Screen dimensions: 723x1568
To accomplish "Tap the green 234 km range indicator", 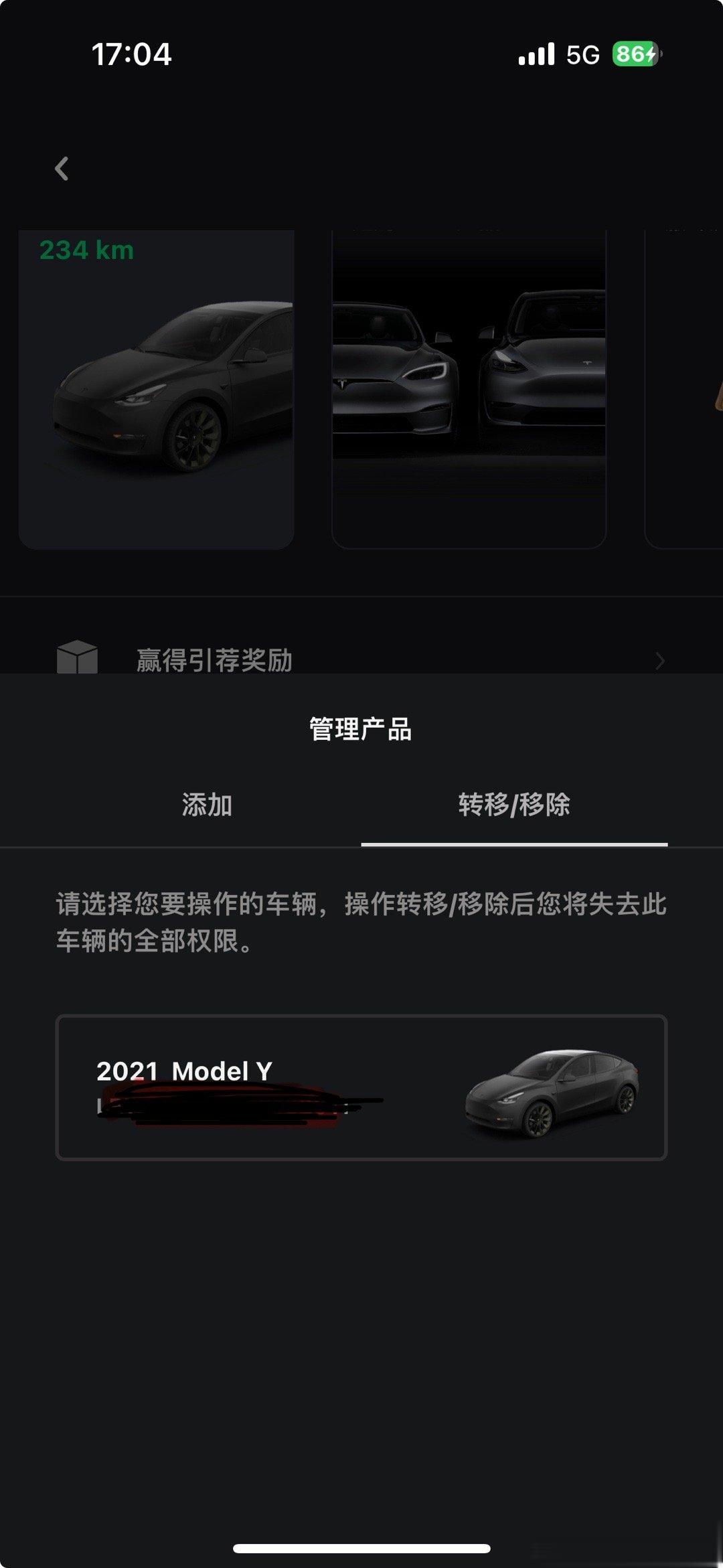I will coord(87,251).
